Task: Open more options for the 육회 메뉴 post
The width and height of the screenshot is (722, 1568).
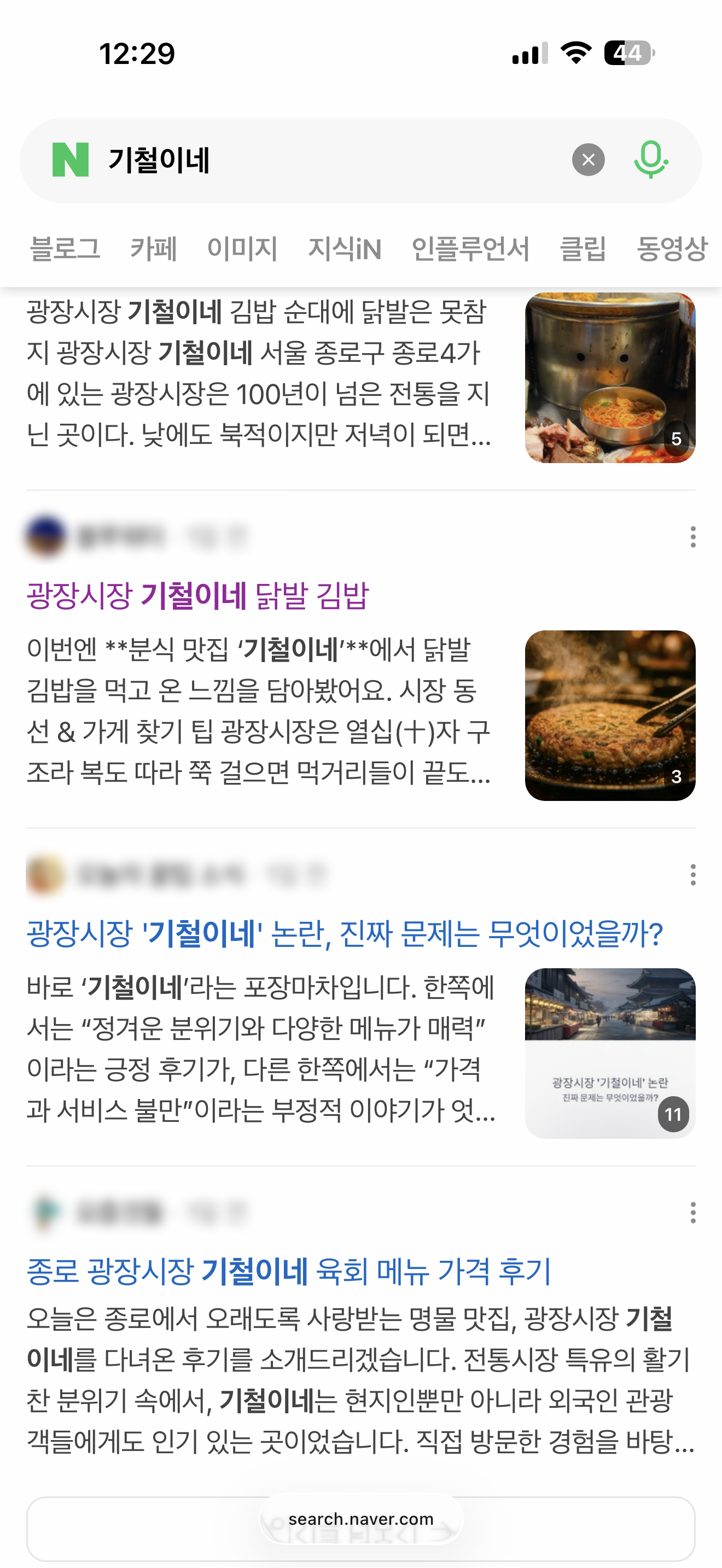Action: point(693,1213)
